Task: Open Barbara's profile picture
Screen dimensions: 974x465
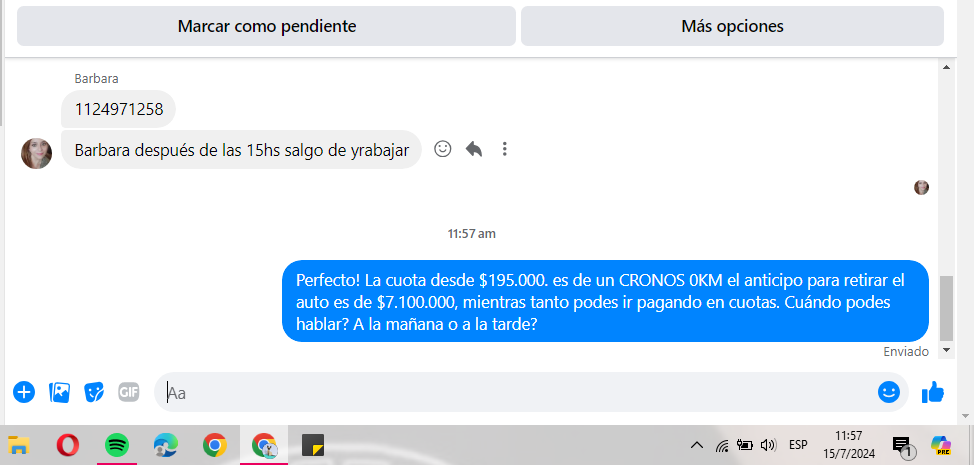Action: (37, 153)
